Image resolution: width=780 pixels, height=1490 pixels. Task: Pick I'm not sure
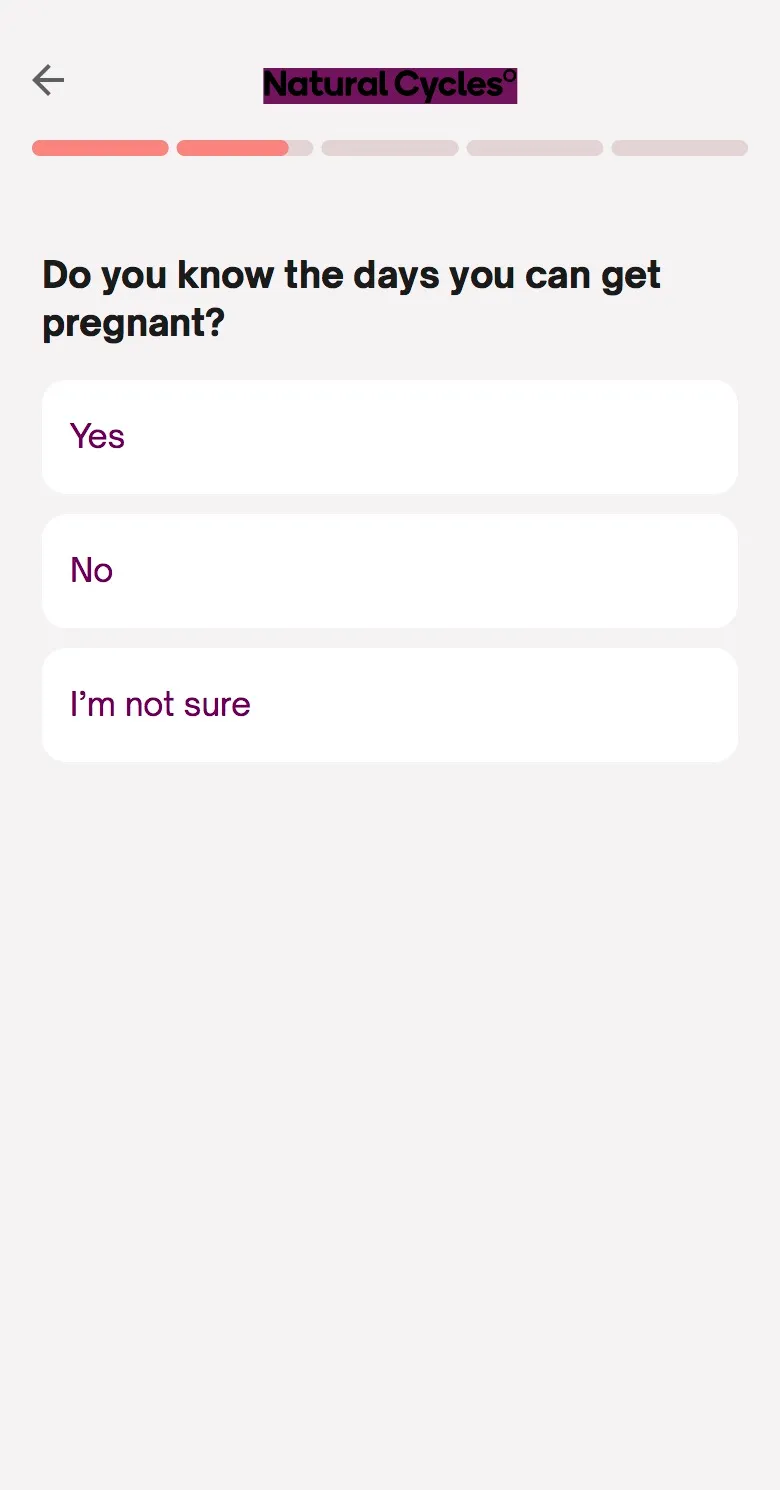[390, 705]
